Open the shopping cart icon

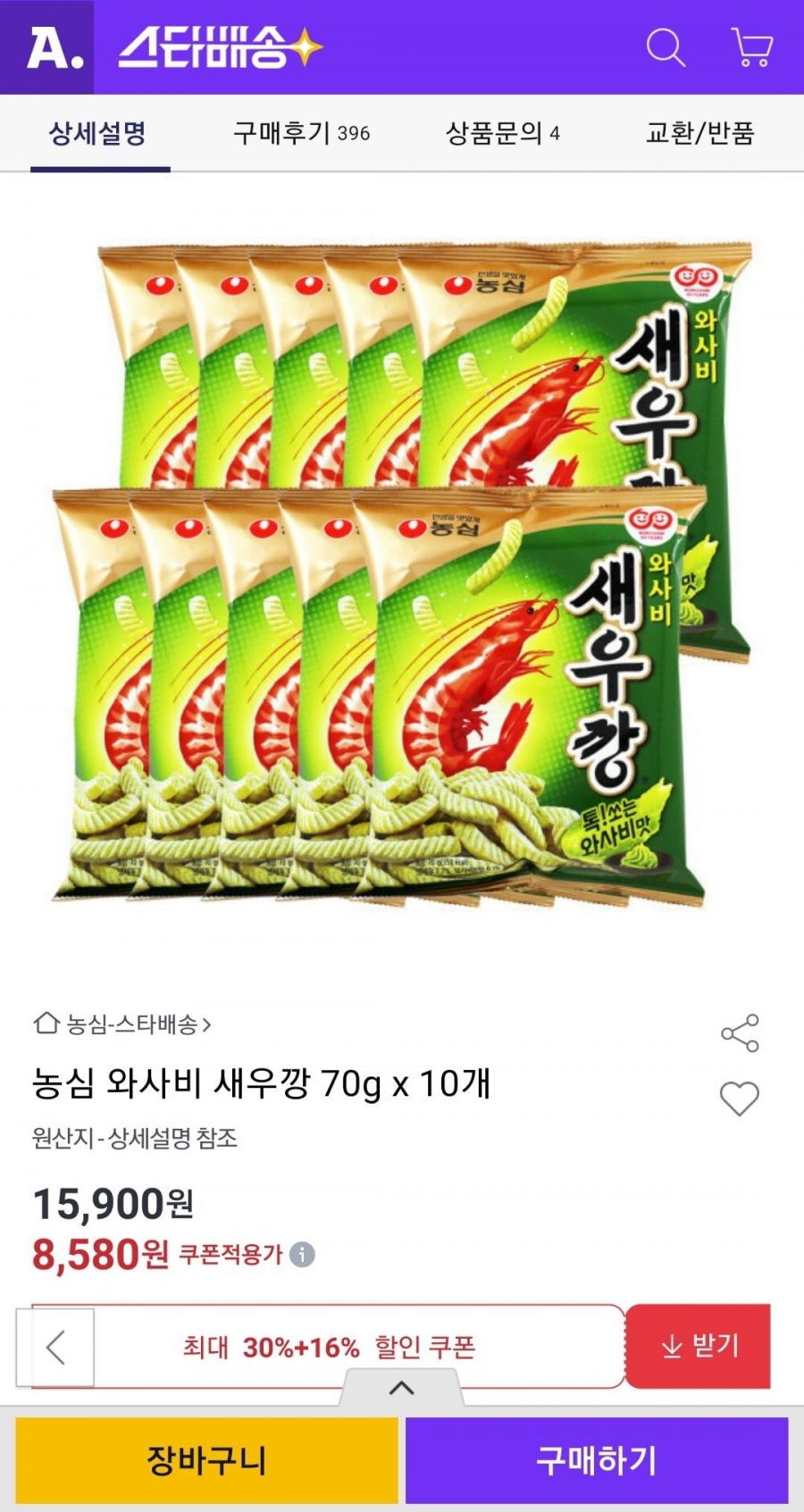pos(751,47)
